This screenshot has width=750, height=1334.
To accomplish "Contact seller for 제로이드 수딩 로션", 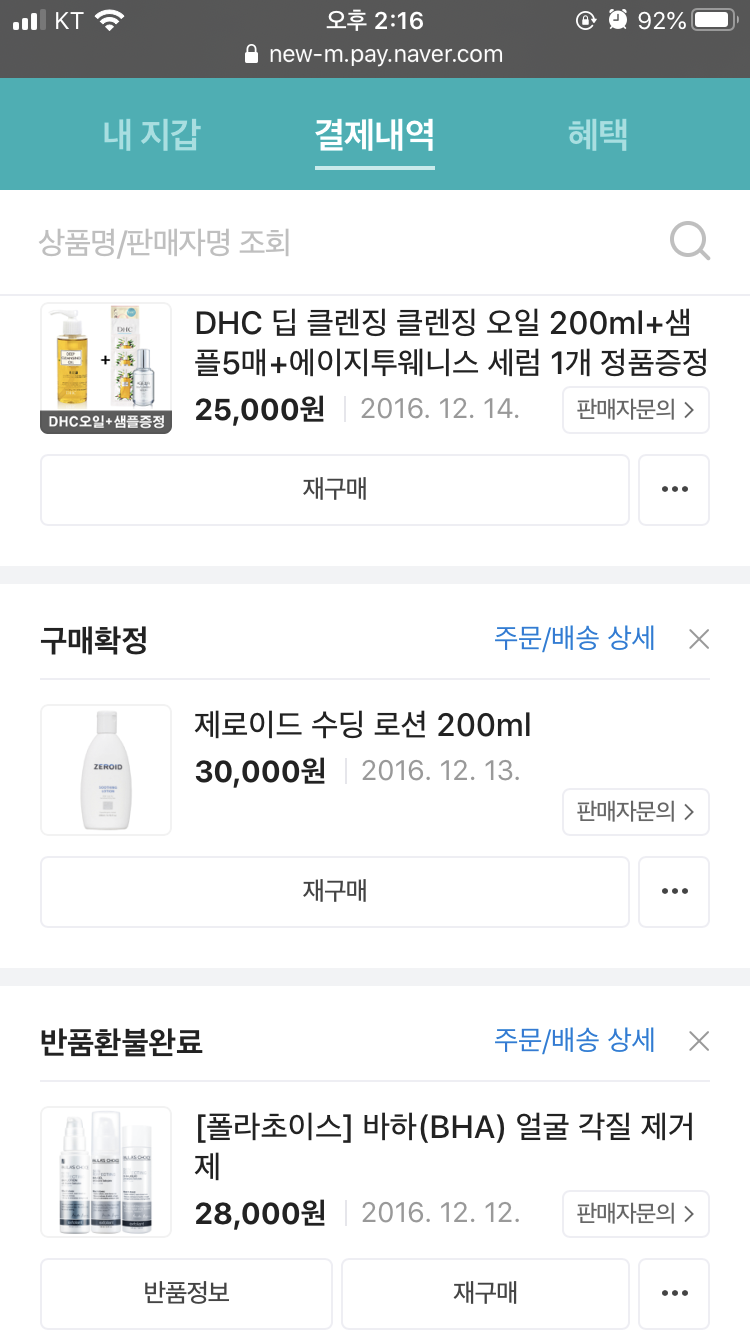I will (x=635, y=812).
